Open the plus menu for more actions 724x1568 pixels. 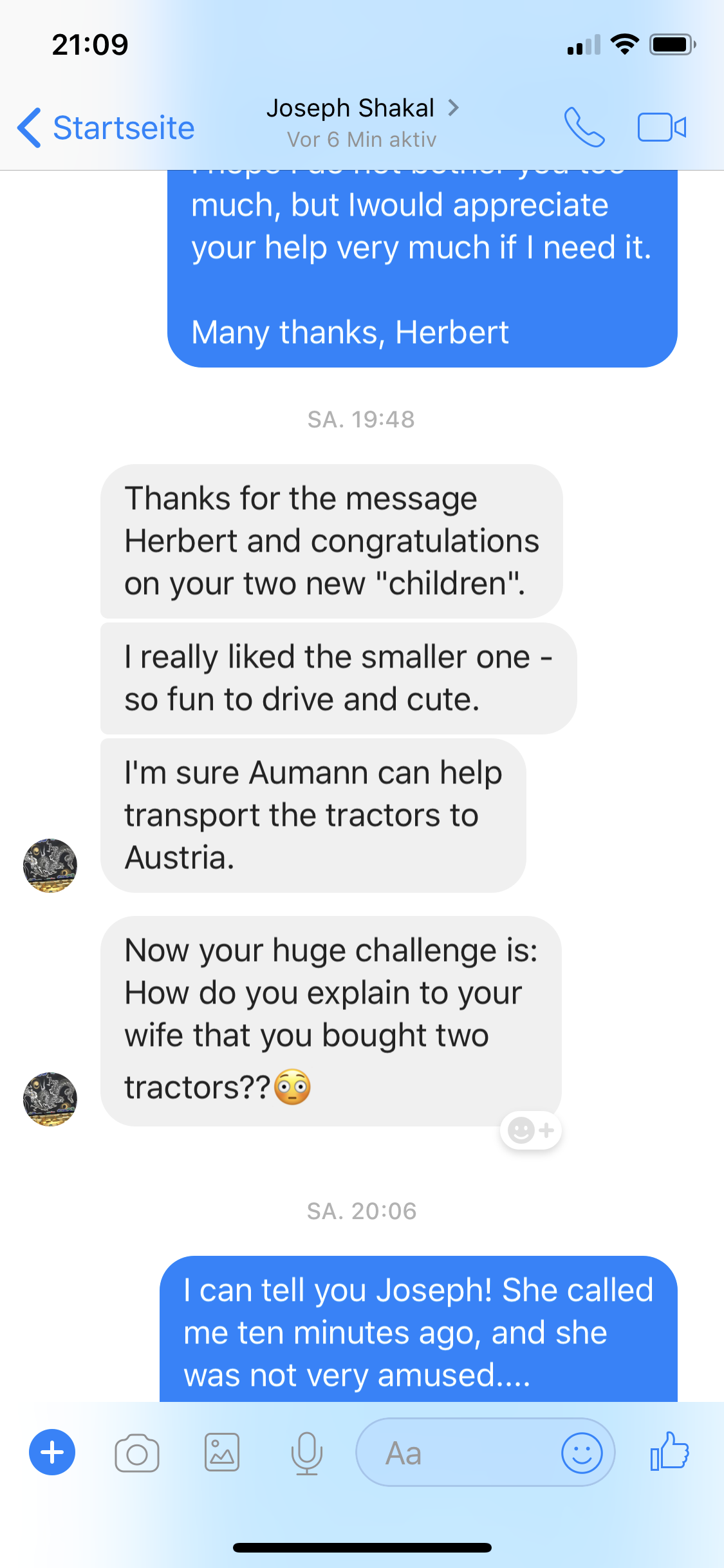tap(52, 1452)
